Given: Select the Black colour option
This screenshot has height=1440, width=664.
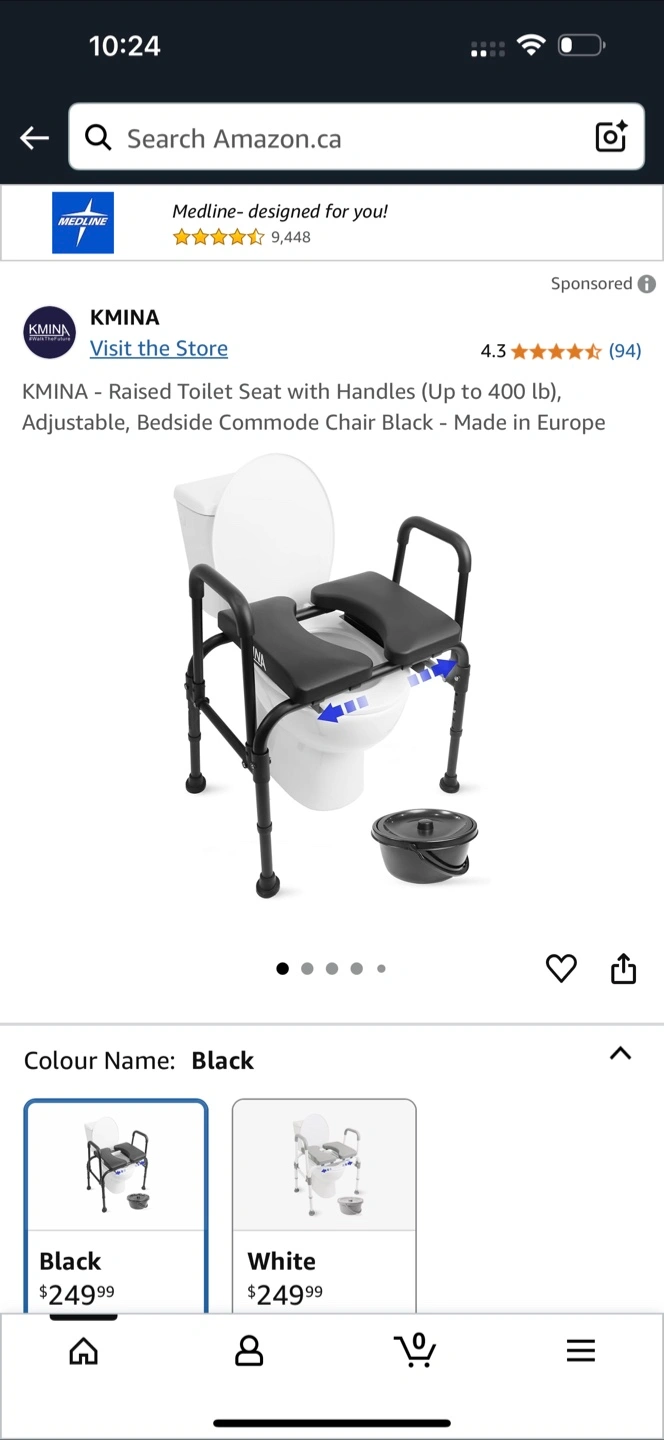Looking at the screenshot, I should pos(116,1204).
